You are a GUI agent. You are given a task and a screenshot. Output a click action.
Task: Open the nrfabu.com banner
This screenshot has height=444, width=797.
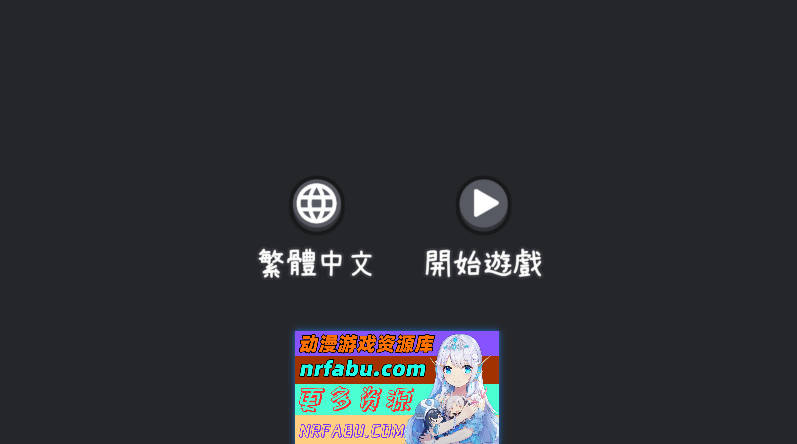pos(396,387)
